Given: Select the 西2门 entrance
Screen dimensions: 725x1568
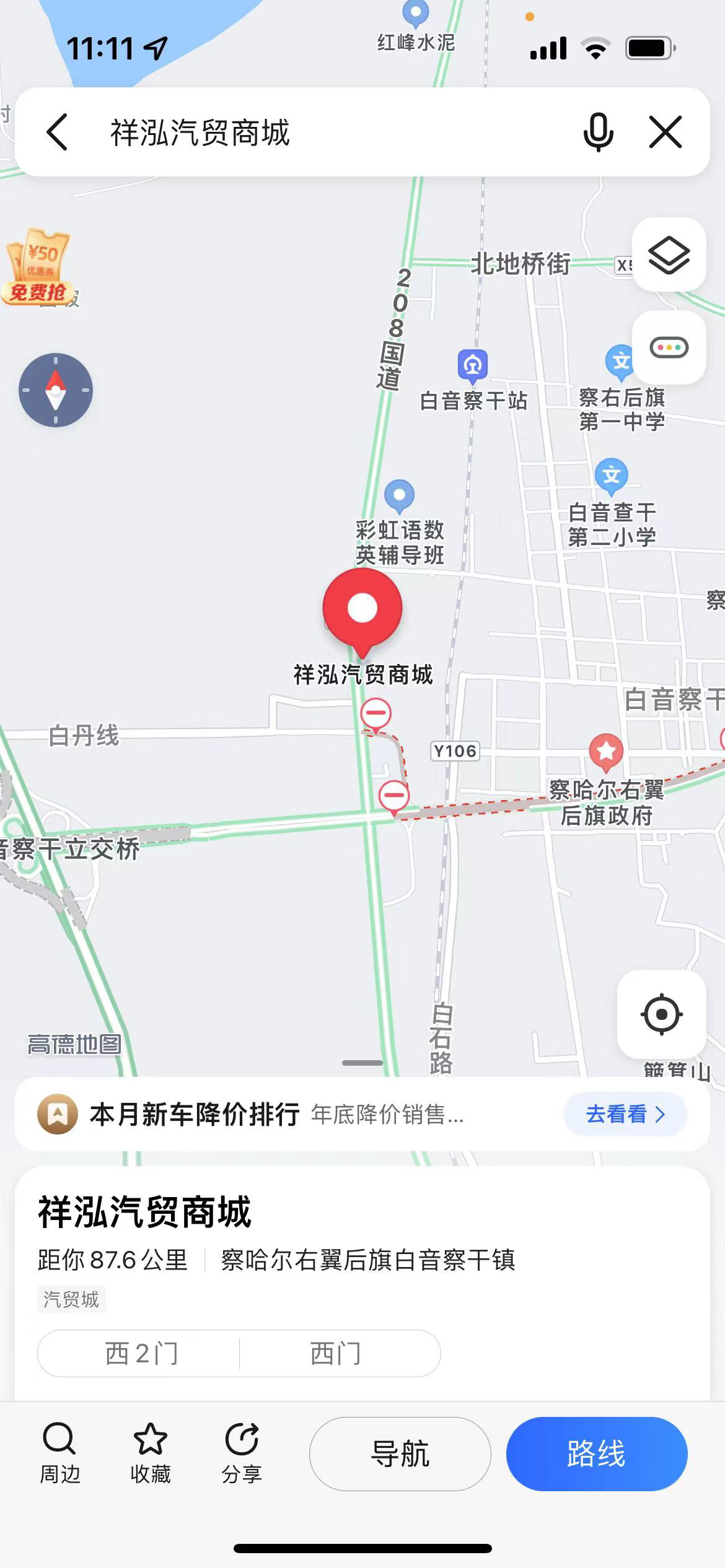Looking at the screenshot, I should click(x=141, y=1353).
